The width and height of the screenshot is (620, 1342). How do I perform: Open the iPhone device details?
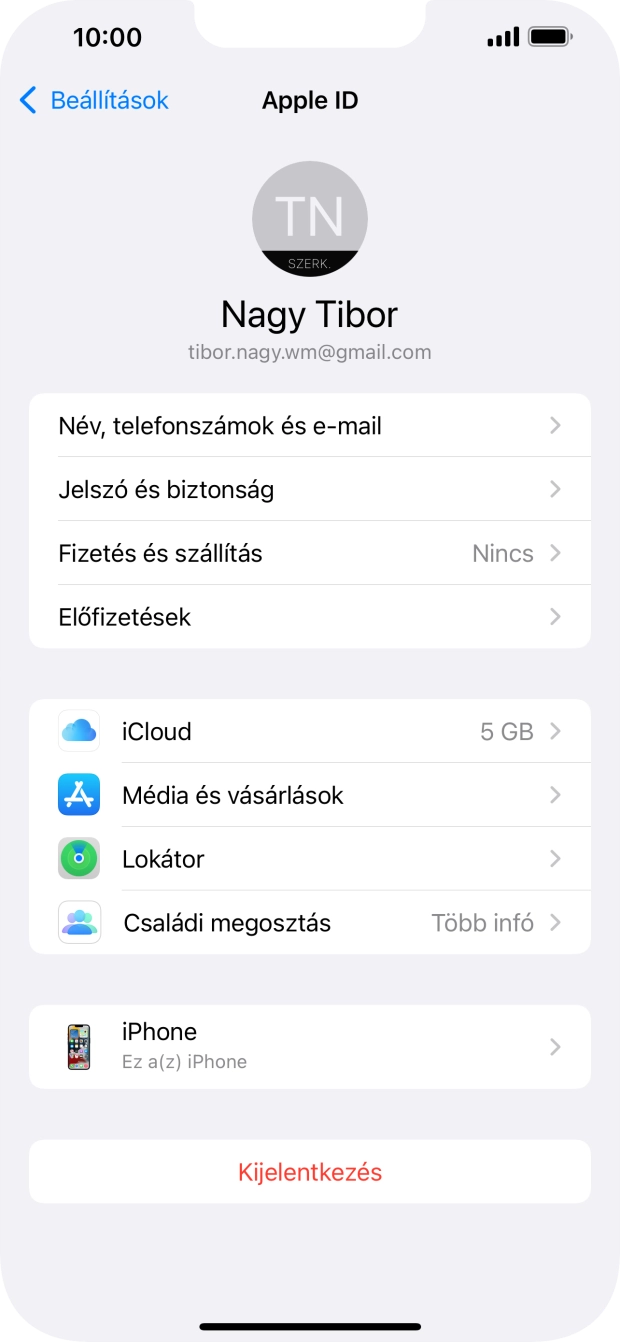pos(310,1047)
